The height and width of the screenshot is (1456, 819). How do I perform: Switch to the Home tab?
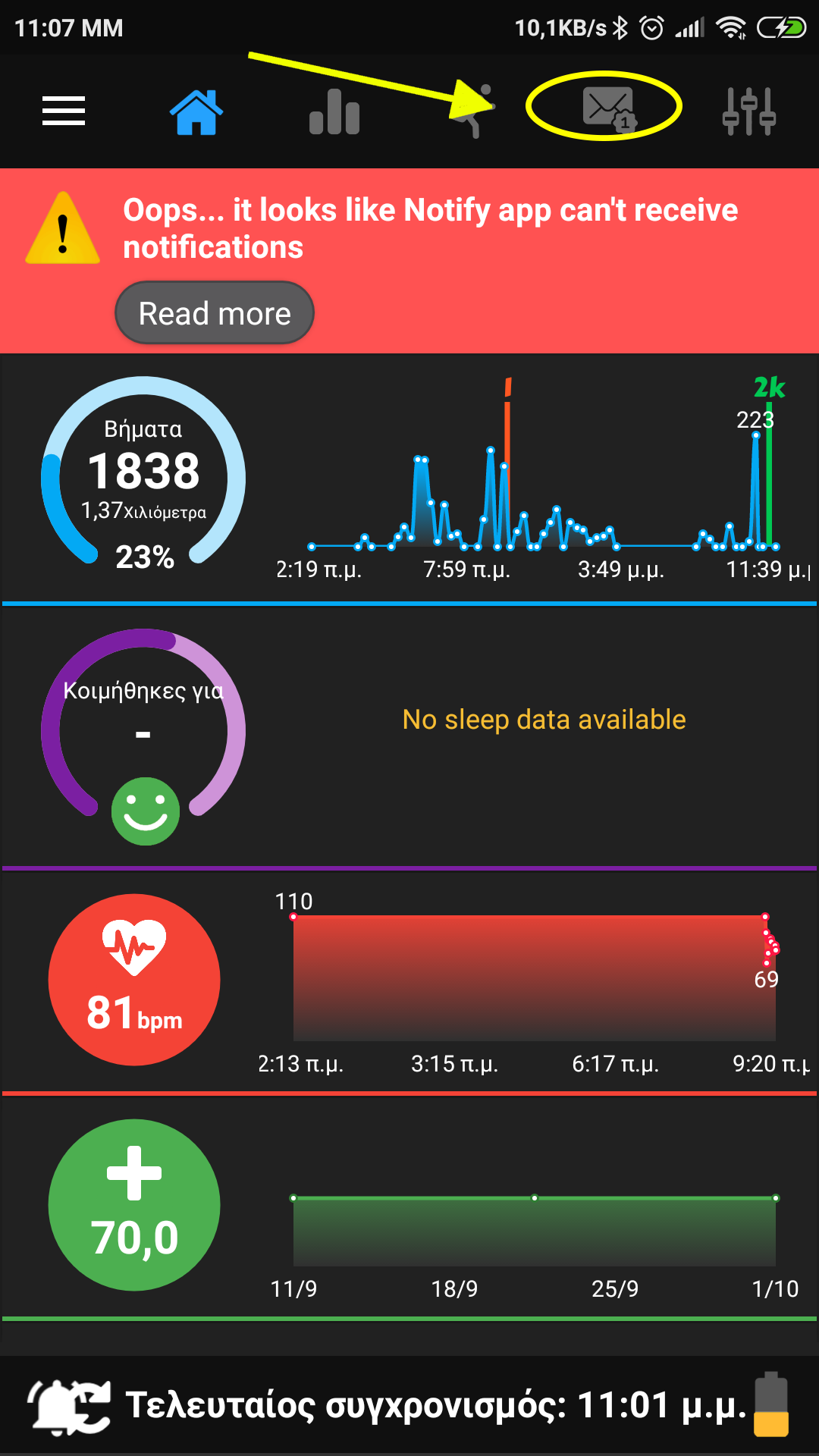point(196,111)
